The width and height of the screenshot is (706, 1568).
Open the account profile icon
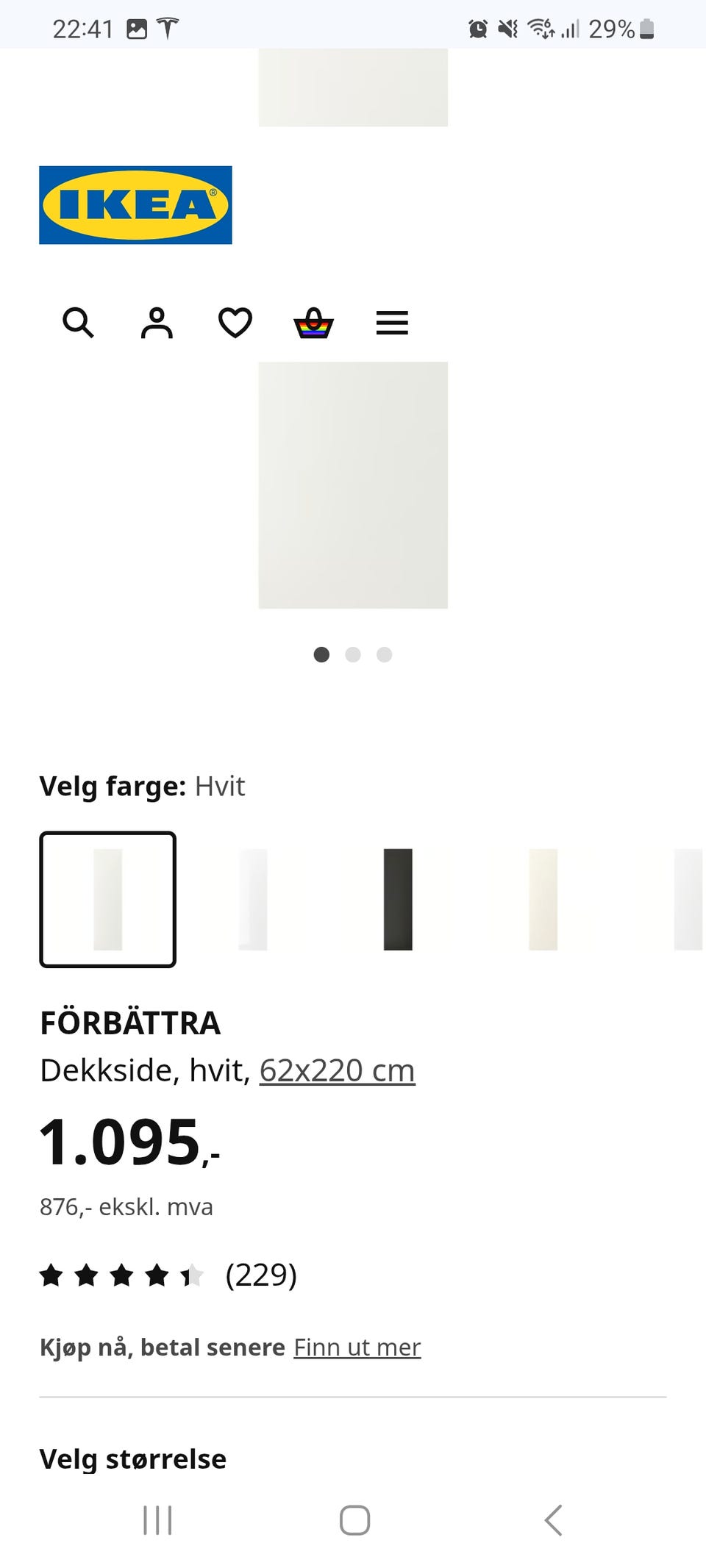(156, 323)
